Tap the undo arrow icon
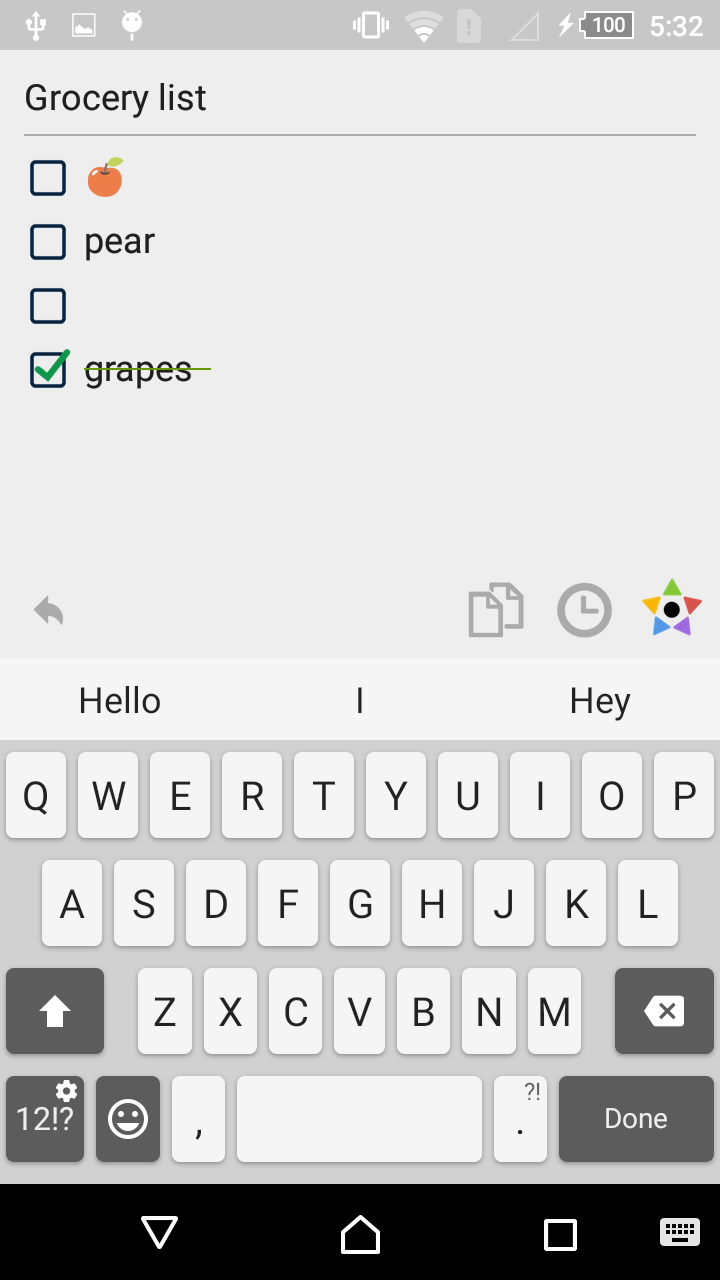Image resolution: width=720 pixels, height=1280 pixels. [x=48, y=610]
